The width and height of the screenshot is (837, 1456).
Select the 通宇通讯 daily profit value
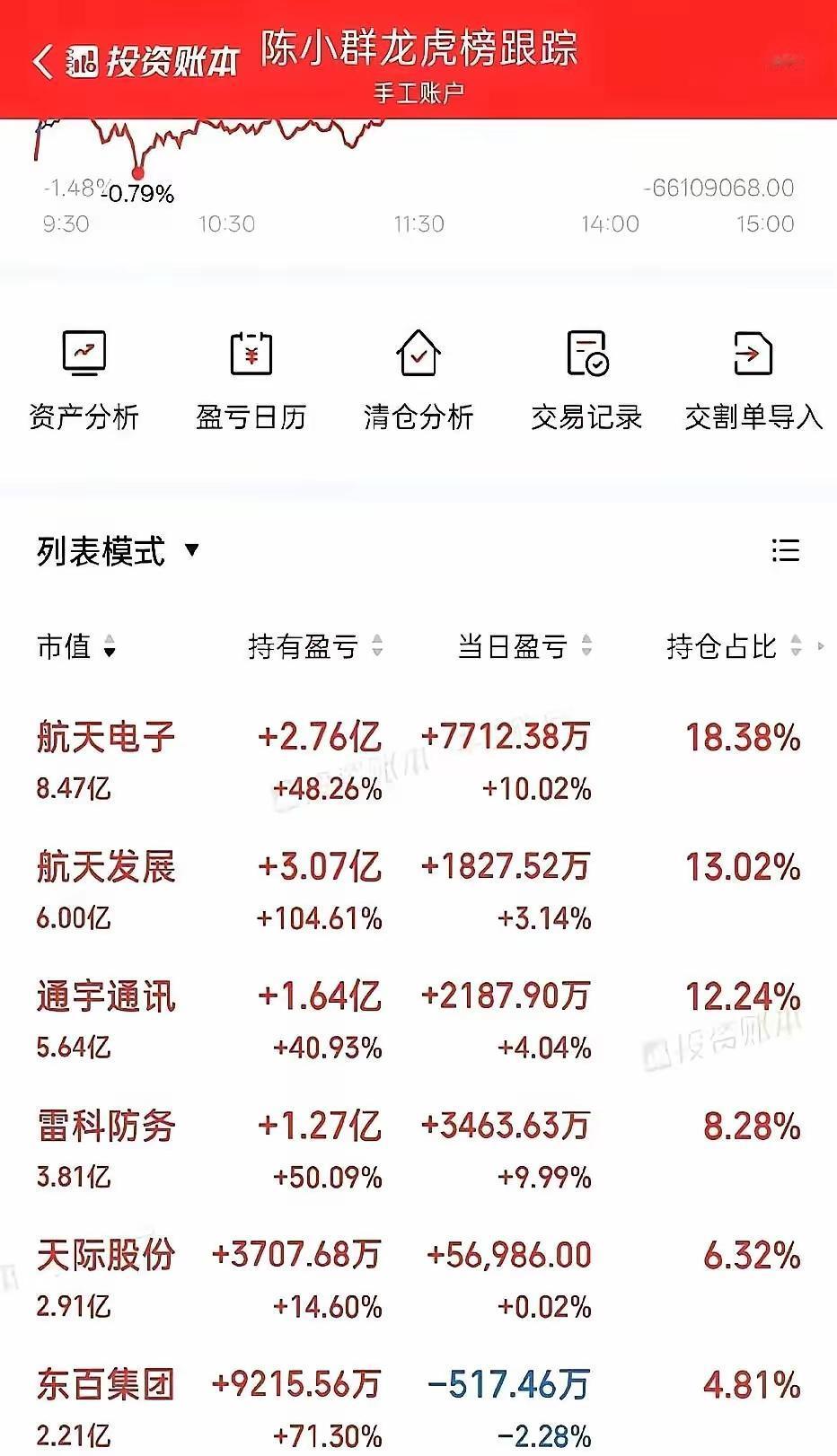[509, 996]
